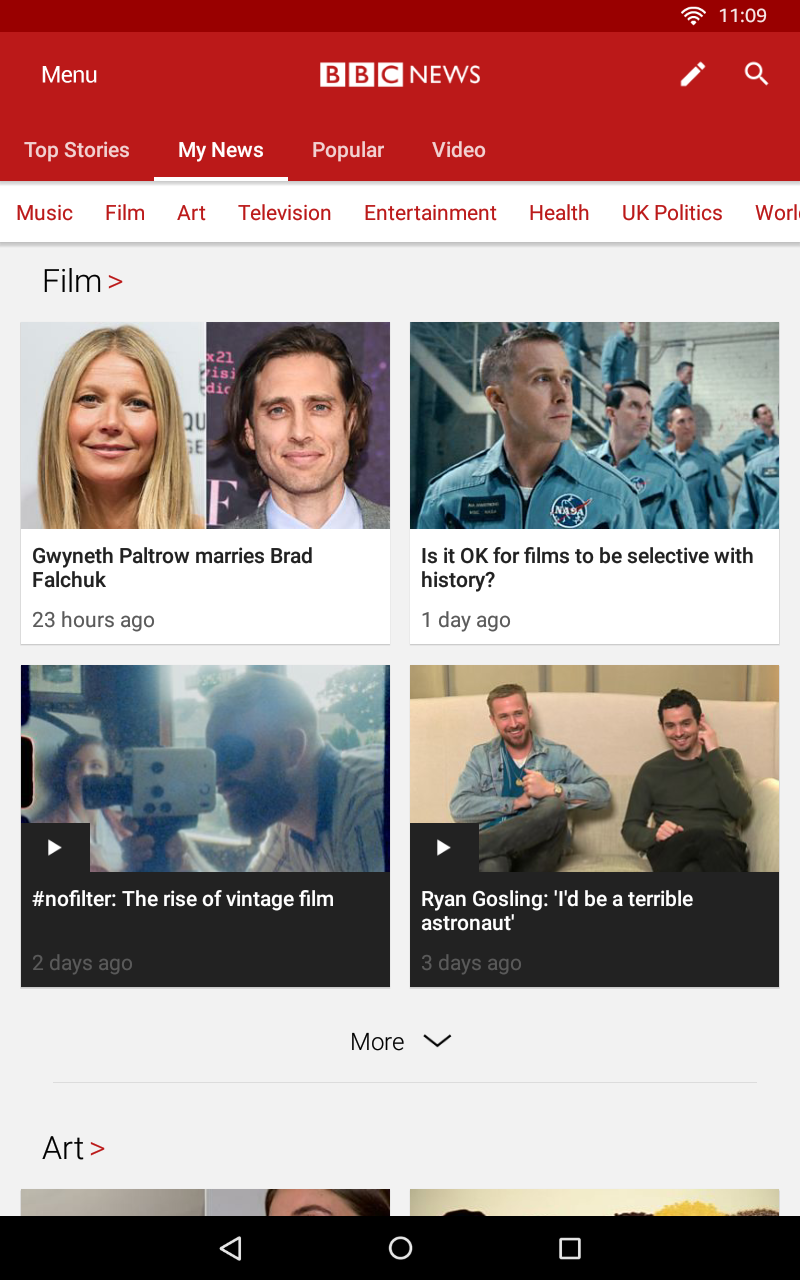Switch to the Video tab
The height and width of the screenshot is (1280, 800).
pyautogui.click(x=458, y=150)
